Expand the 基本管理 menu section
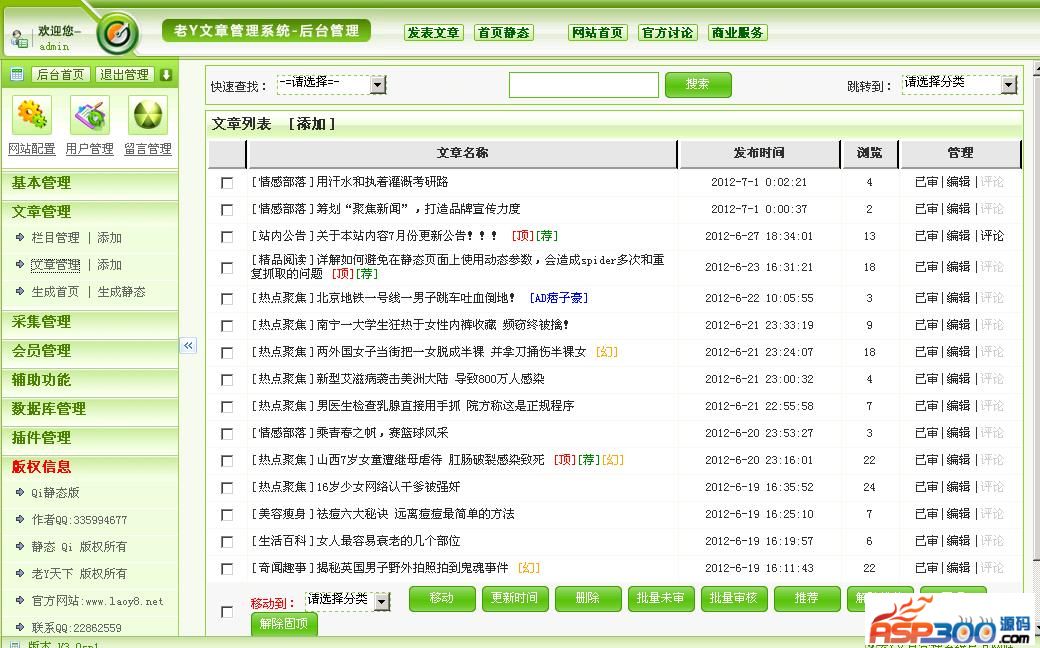This screenshot has width=1040, height=648. click(x=42, y=183)
